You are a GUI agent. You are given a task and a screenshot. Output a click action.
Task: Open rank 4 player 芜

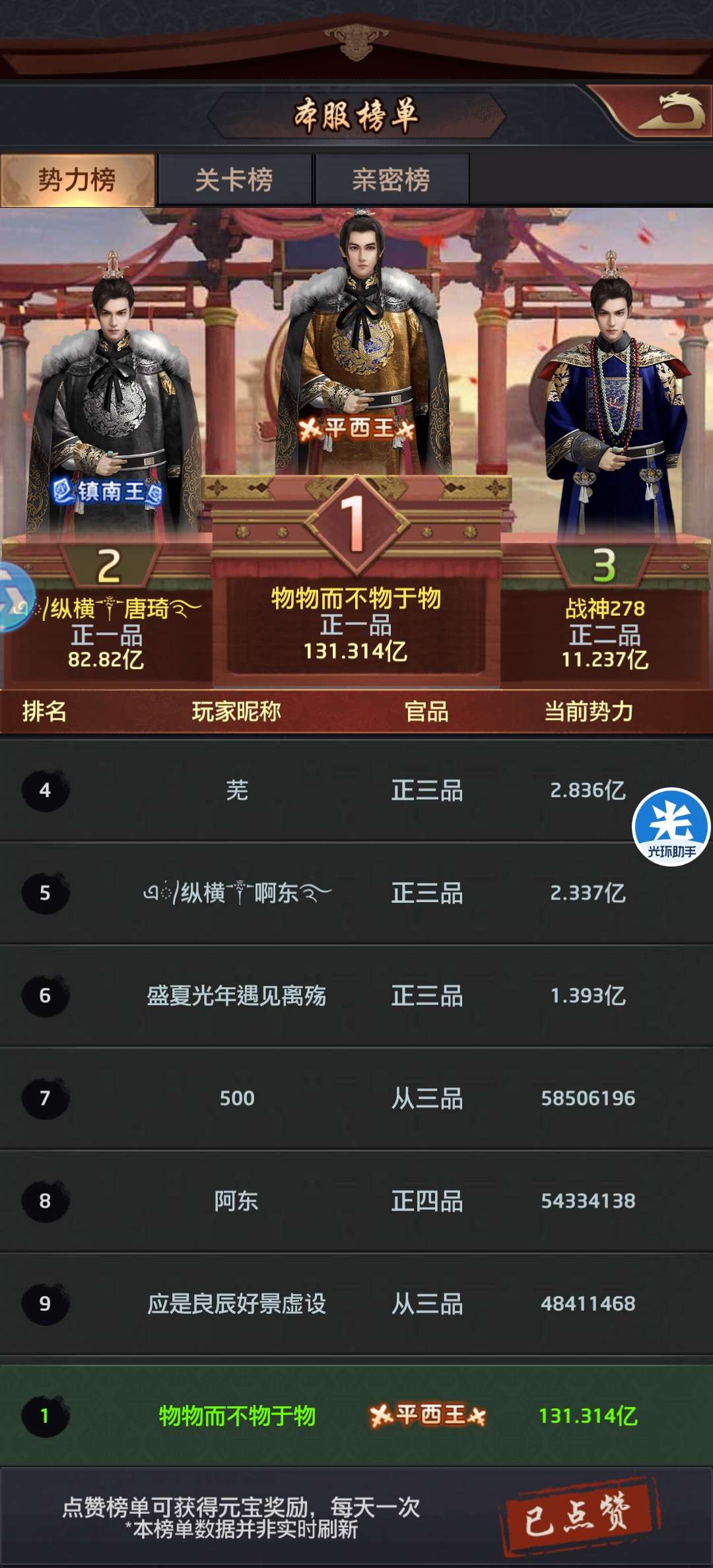pyautogui.click(x=356, y=790)
